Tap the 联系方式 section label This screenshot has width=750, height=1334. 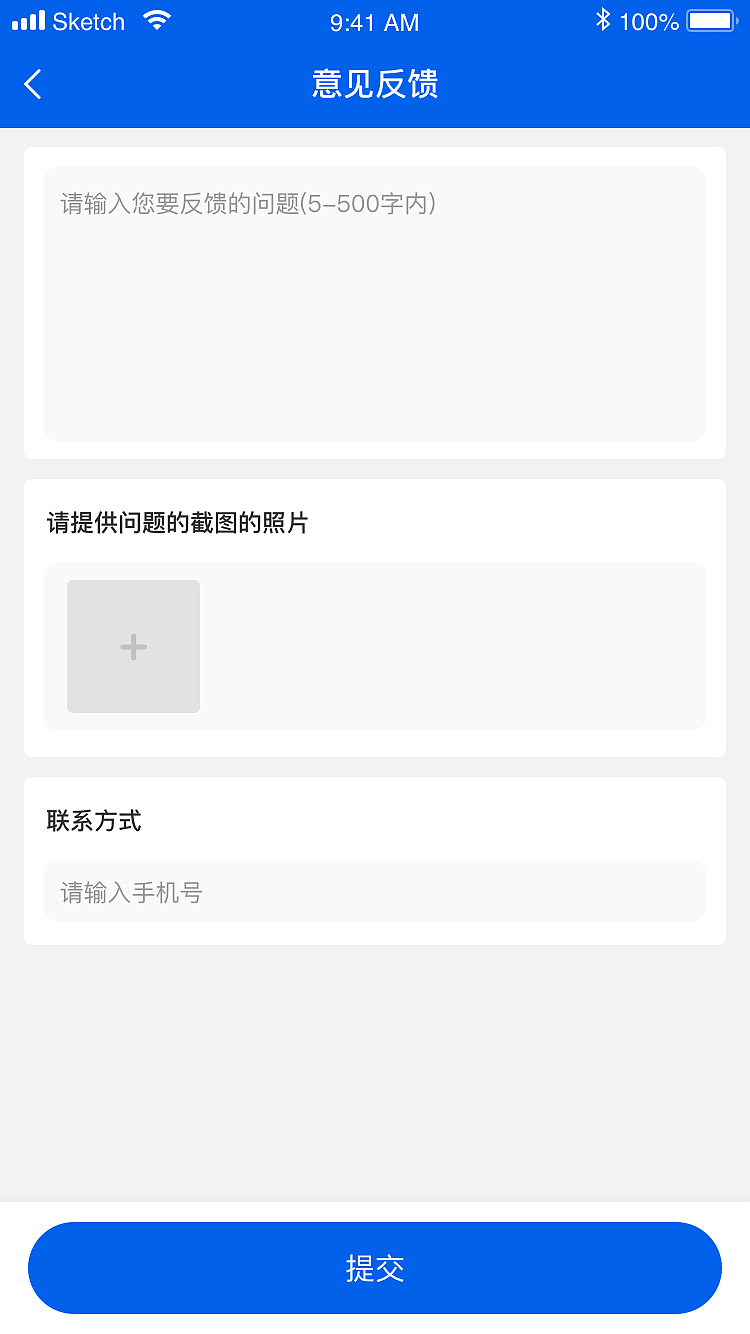93,821
